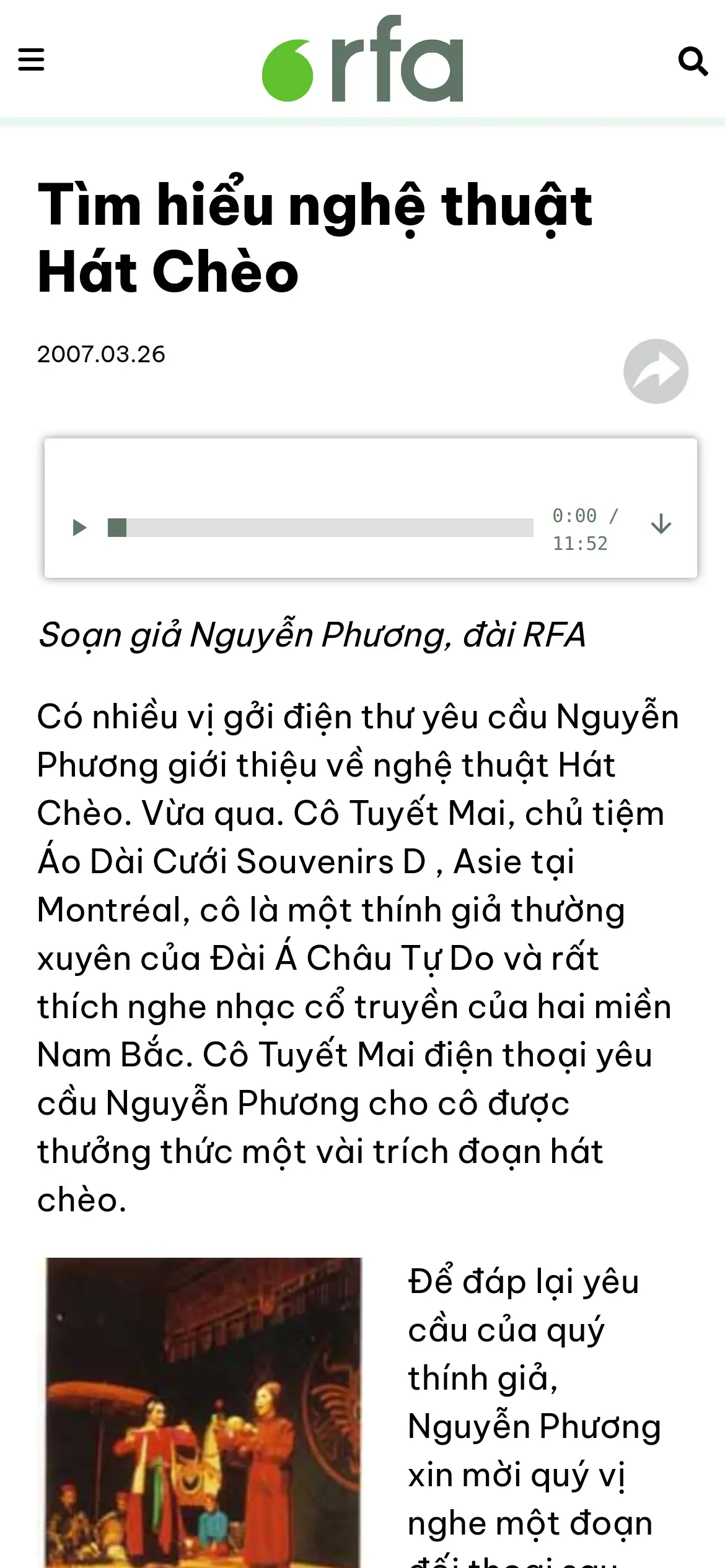The width and height of the screenshot is (725, 1568).
Task: Go to RFA homepage via logo
Action: (x=362, y=59)
